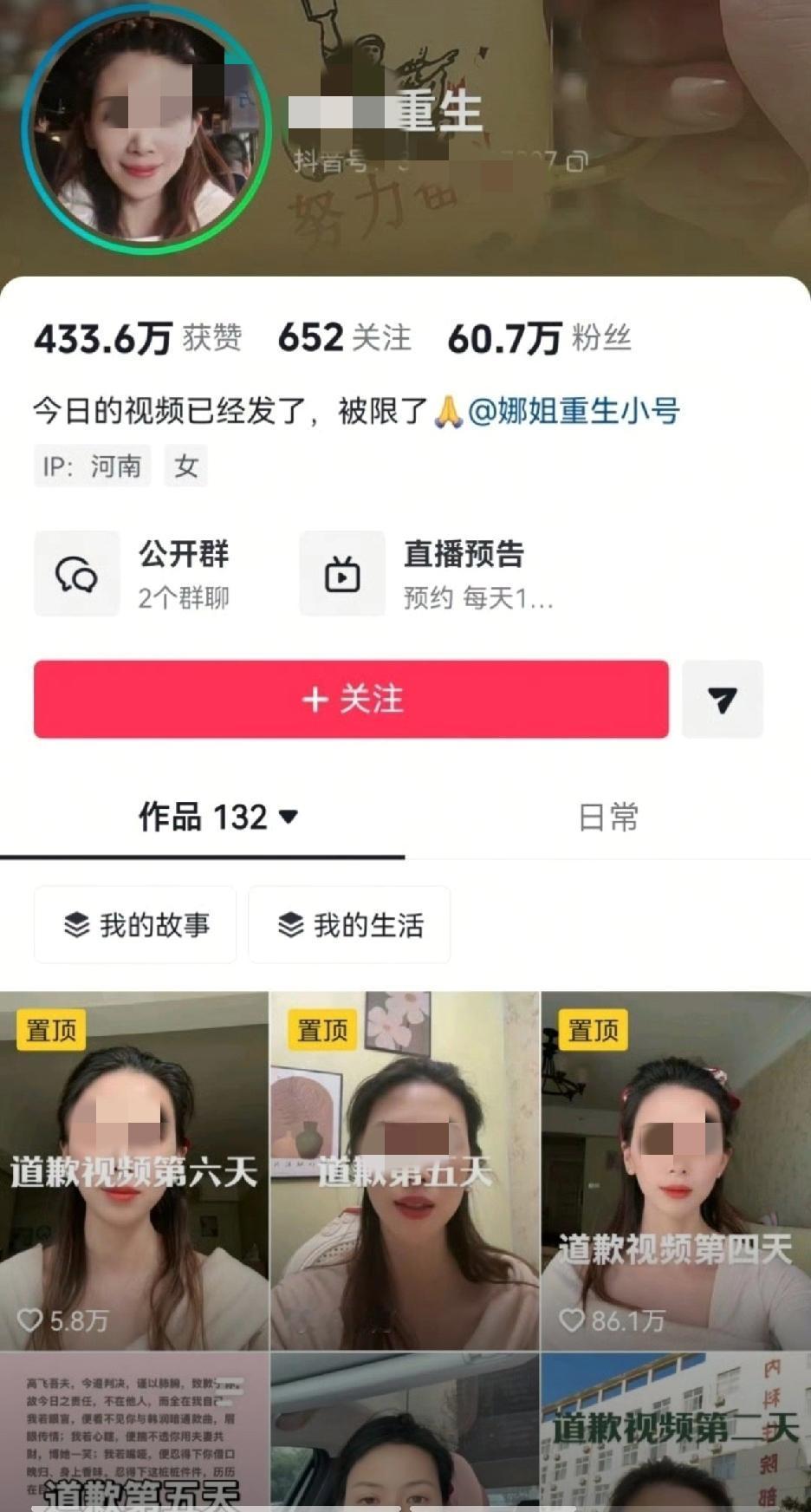Image resolution: width=811 pixels, height=1512 pixels.
Task: Copy the 抖音号 using the copy icon
Action: coord(574,160)
